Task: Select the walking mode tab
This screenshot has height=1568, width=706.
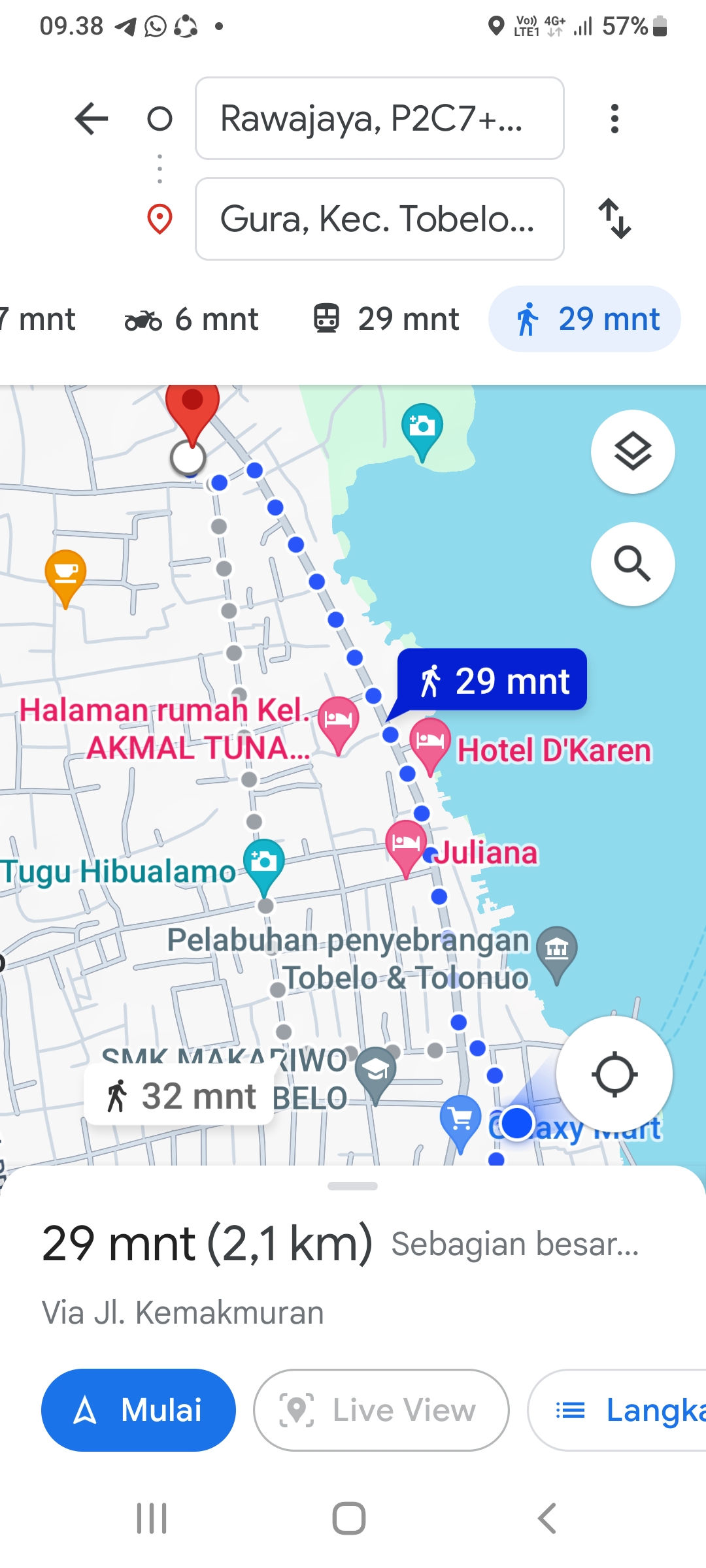Action: [x=584, y=319]
